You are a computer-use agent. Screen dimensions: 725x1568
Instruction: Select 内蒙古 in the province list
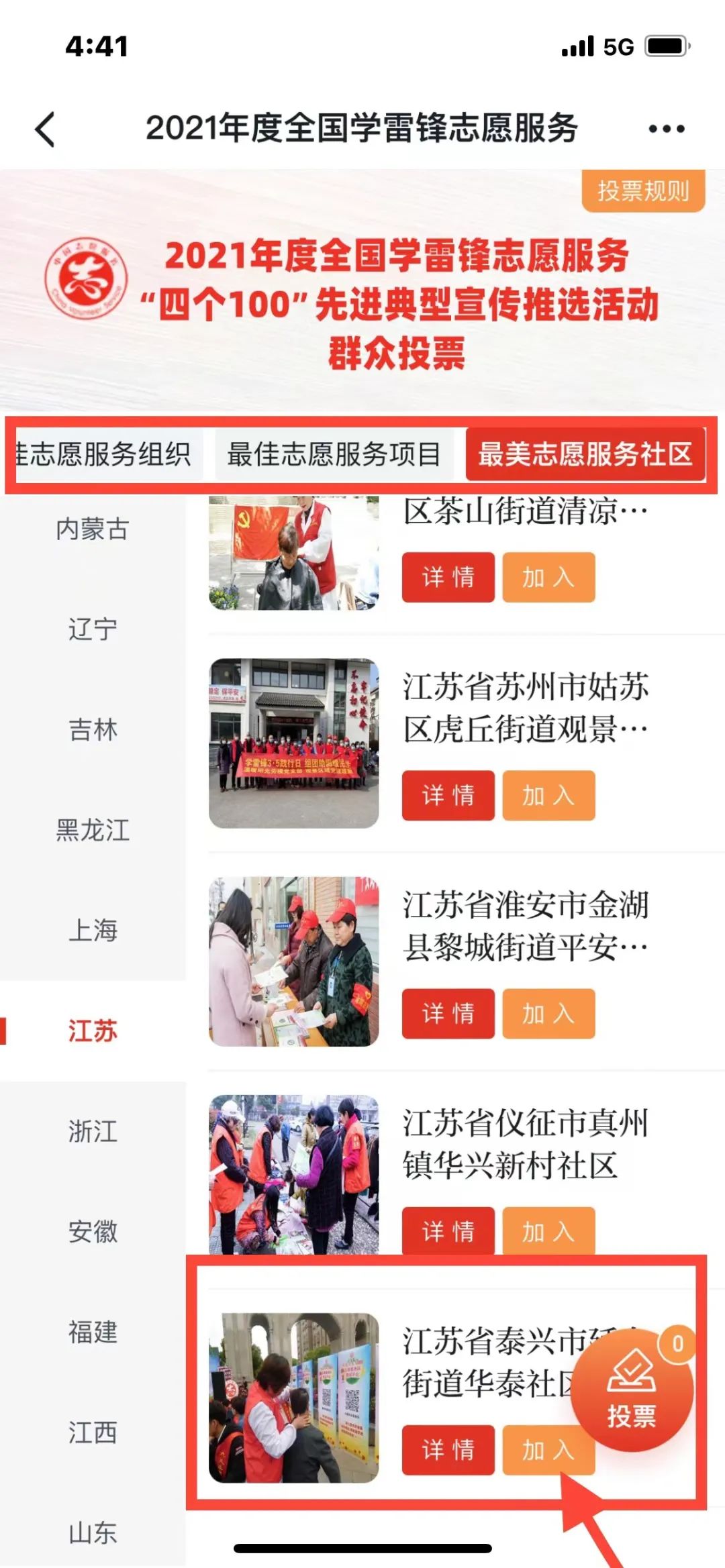pos(93,529)
